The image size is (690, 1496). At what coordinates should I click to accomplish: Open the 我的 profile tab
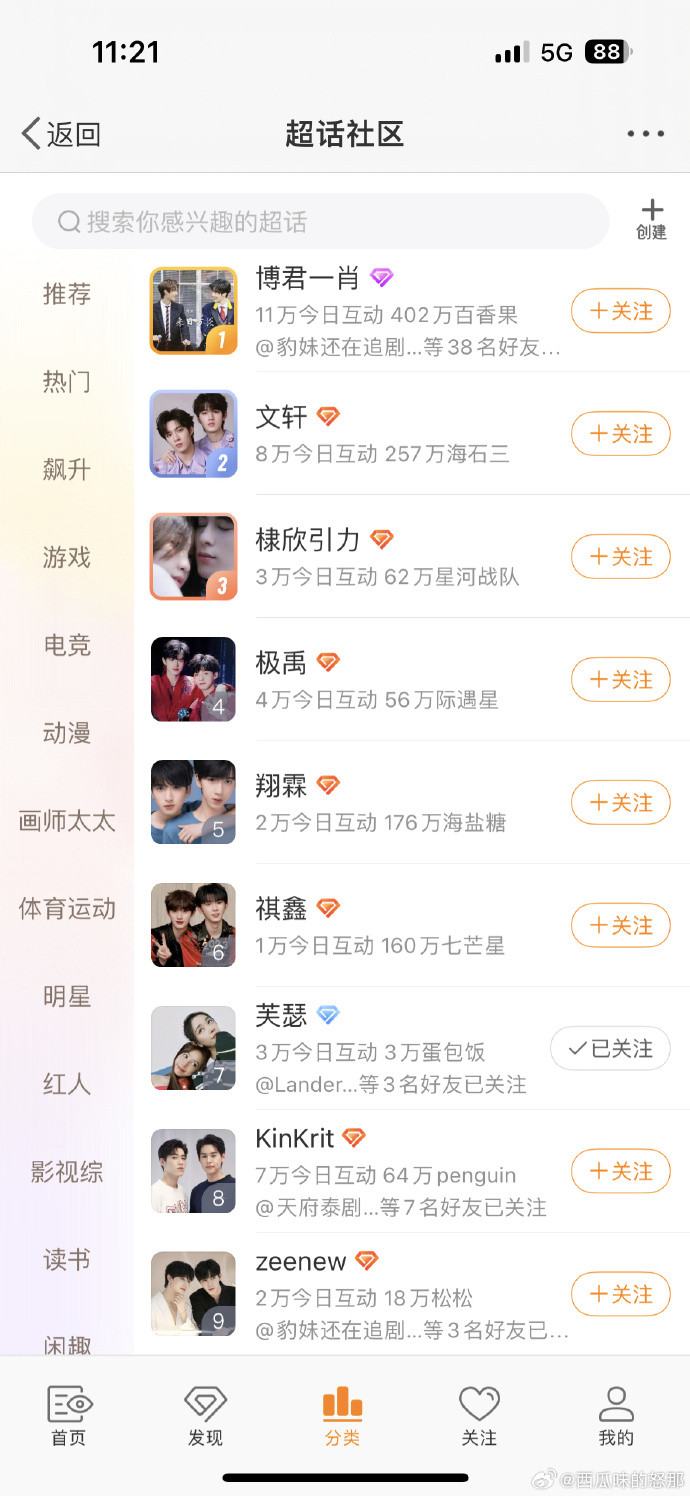[616, 1416]
